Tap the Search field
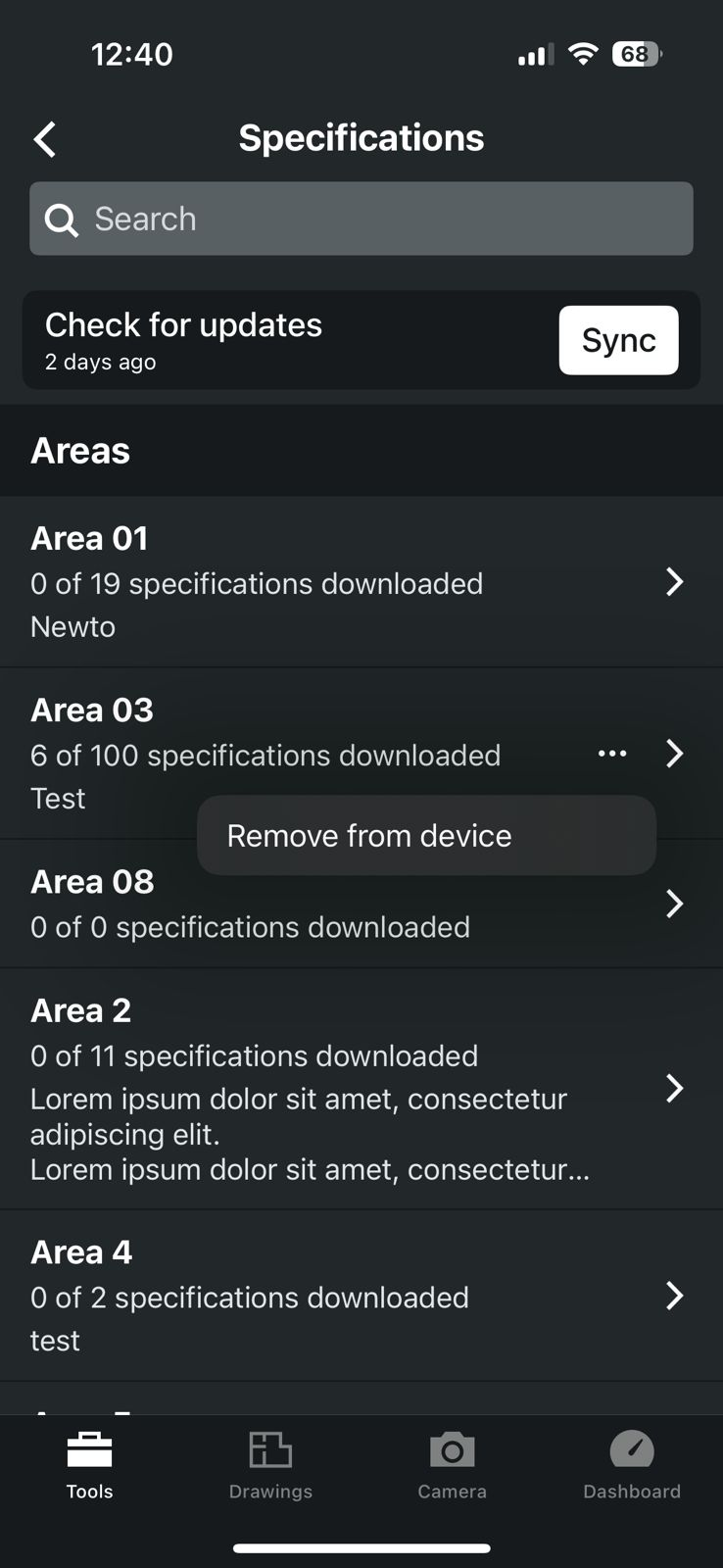Viewport: 723px width, 1568px height. [361, 219]
